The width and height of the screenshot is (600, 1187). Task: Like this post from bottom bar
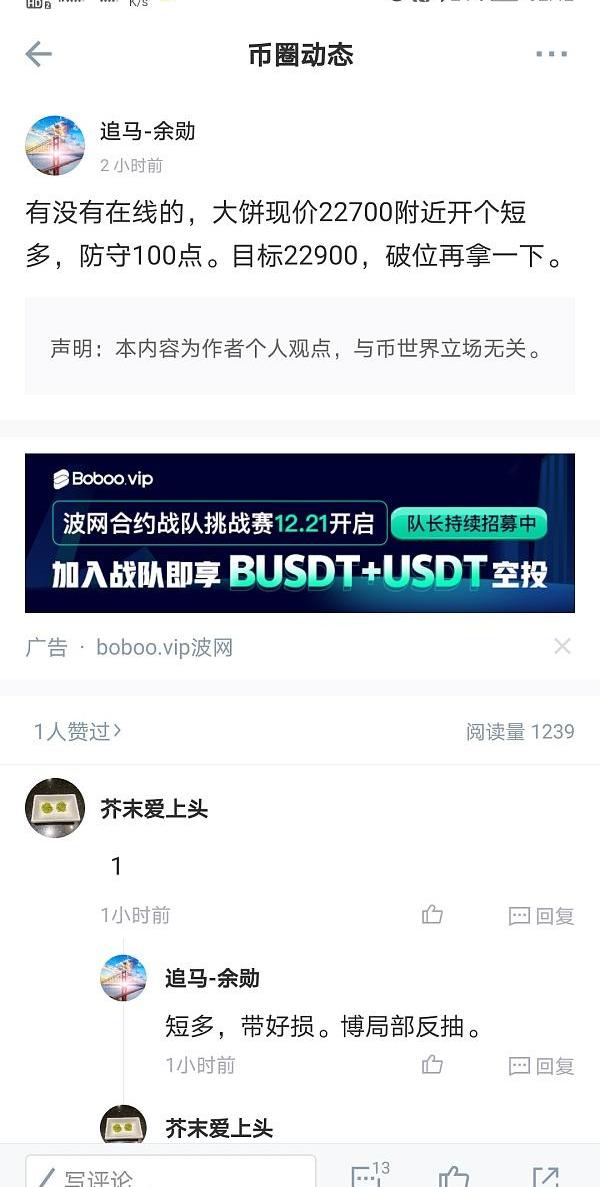(454, 1176)
